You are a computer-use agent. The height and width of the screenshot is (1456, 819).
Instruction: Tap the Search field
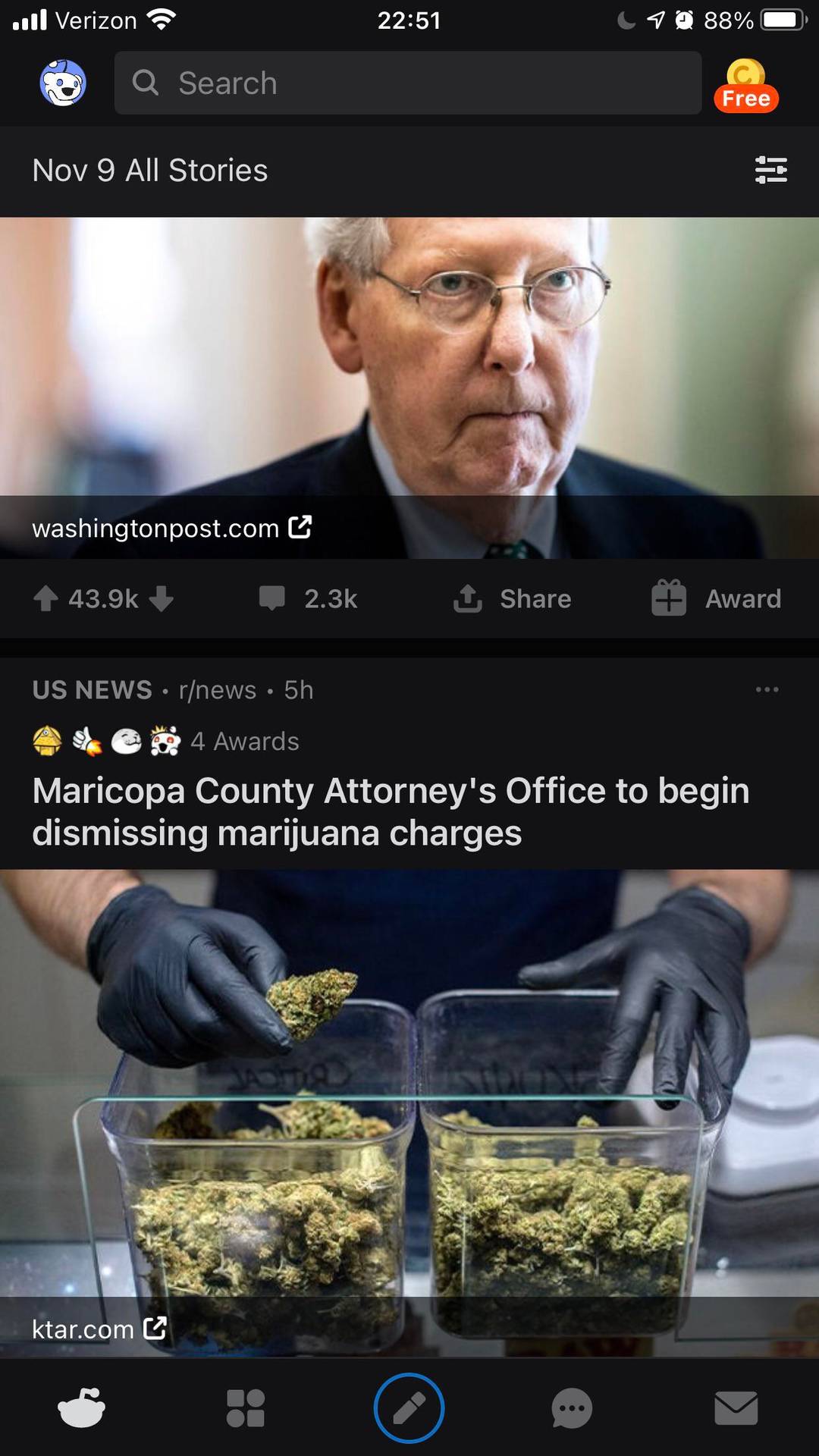[408, 83]
